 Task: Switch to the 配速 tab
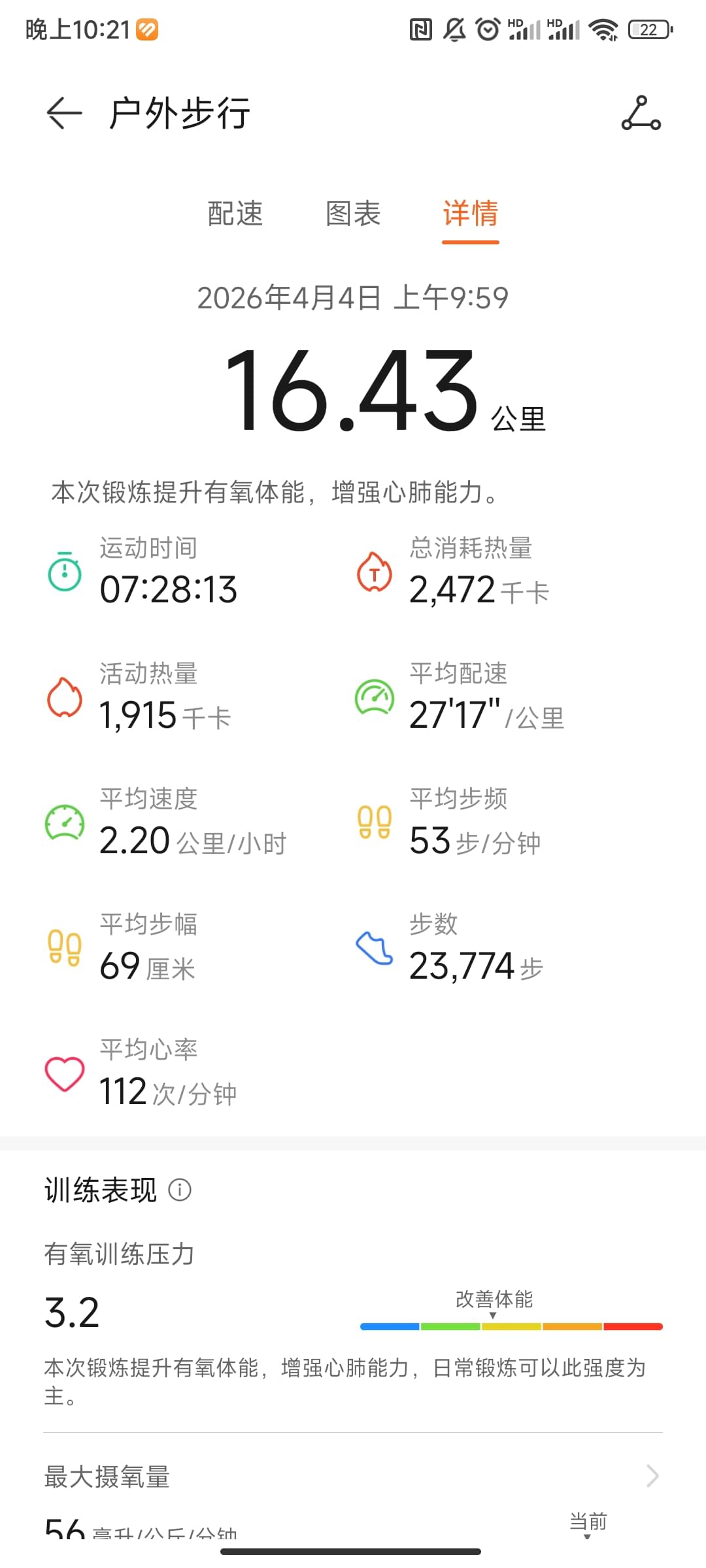tap(235, 214)
